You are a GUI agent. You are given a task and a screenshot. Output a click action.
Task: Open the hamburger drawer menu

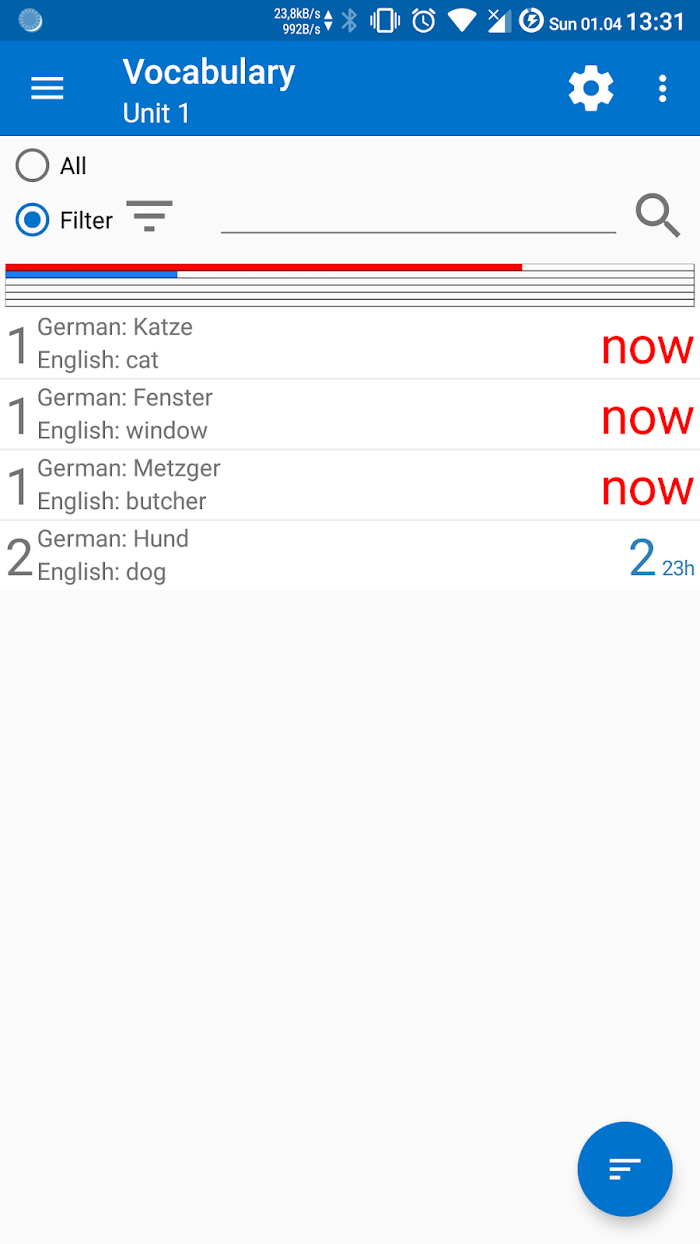click(47, 88)
